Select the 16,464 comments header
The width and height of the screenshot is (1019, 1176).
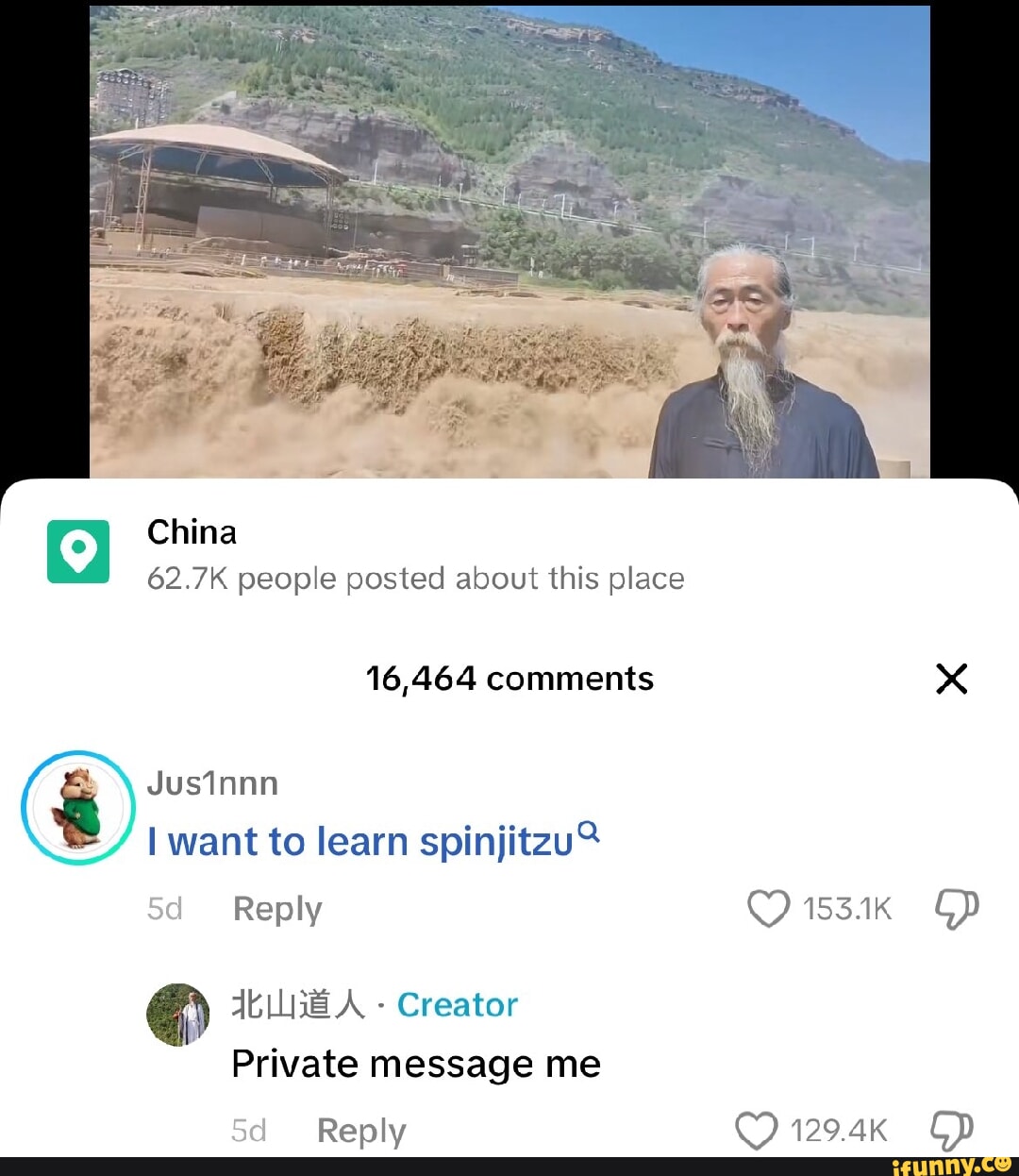coord(509,678)
